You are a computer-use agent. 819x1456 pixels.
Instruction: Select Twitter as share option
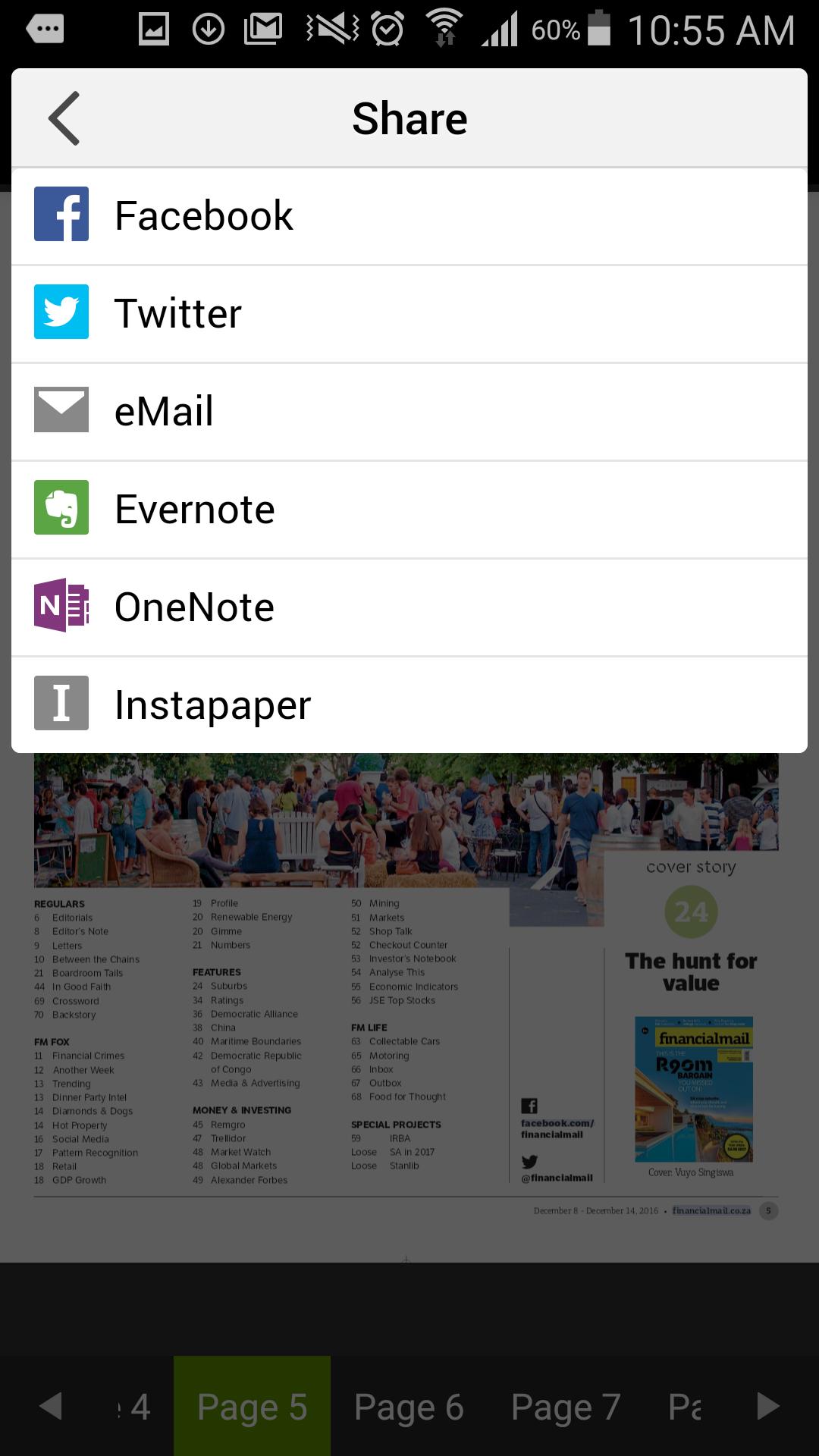409,313
